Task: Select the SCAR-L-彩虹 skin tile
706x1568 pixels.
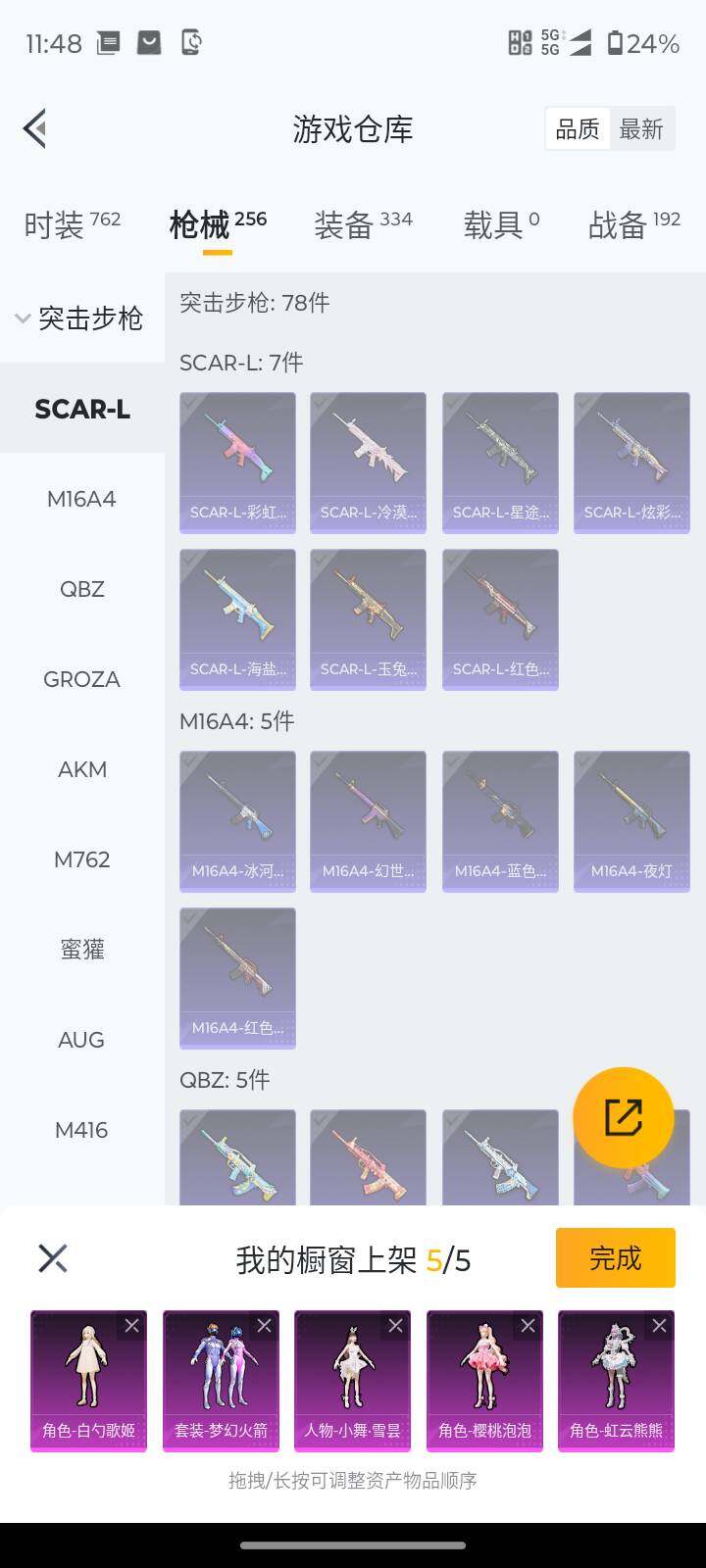Action: coord(237,463)
